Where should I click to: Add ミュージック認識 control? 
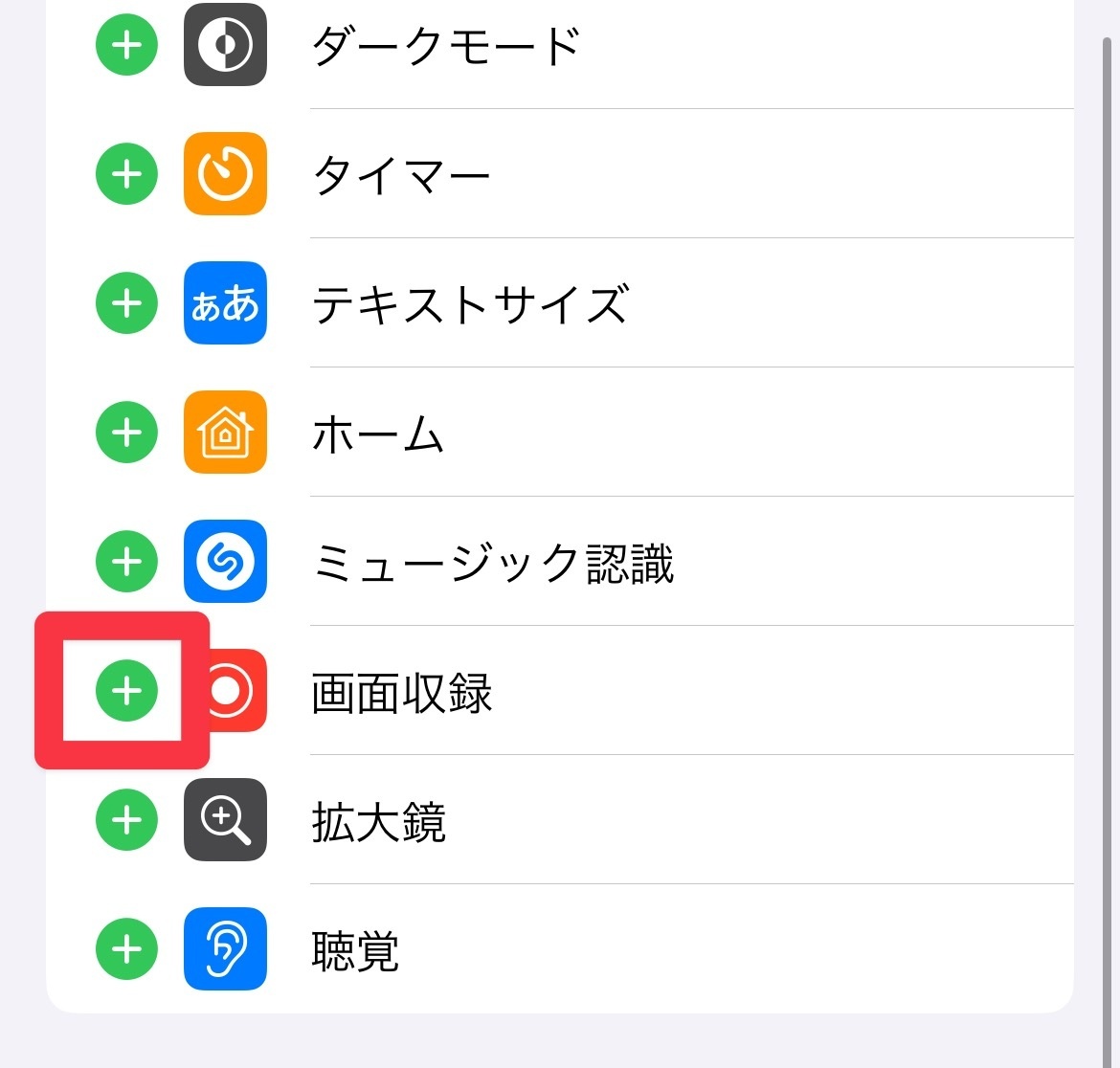[126, 562]
